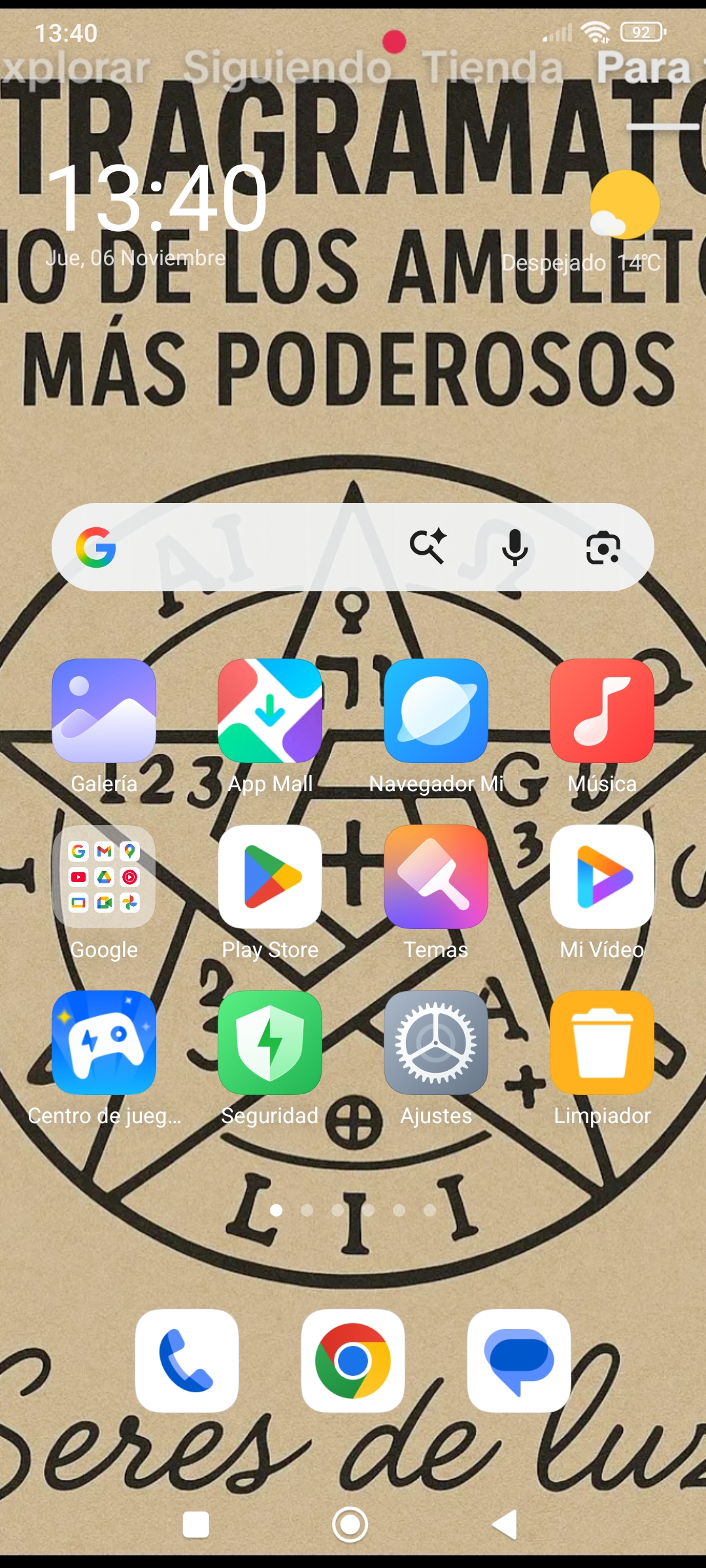Screen dimensions: 706x1568
Task: Open Navegador Mi browser
Action: 436,711
